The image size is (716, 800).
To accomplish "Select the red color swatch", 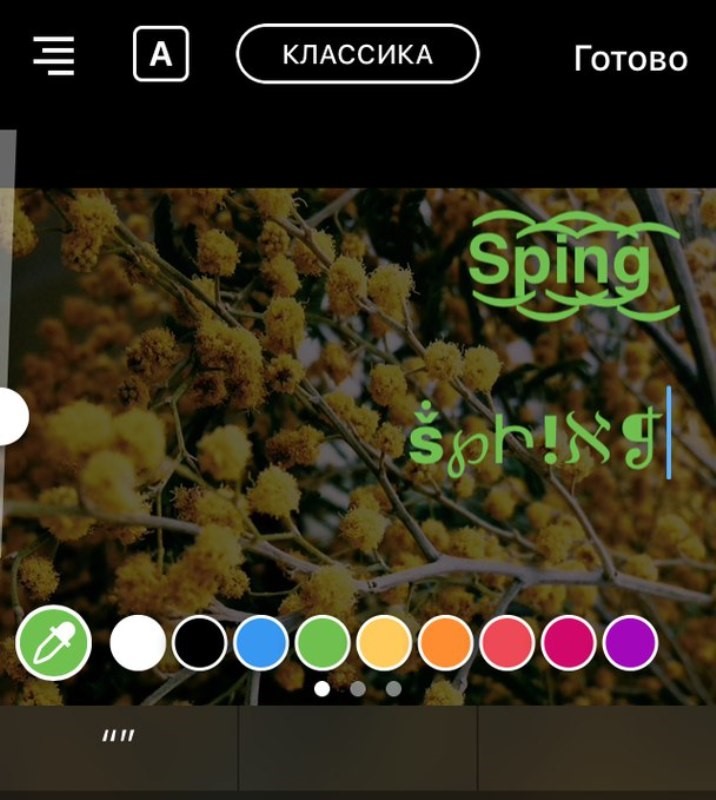I will tap(507, 643).
